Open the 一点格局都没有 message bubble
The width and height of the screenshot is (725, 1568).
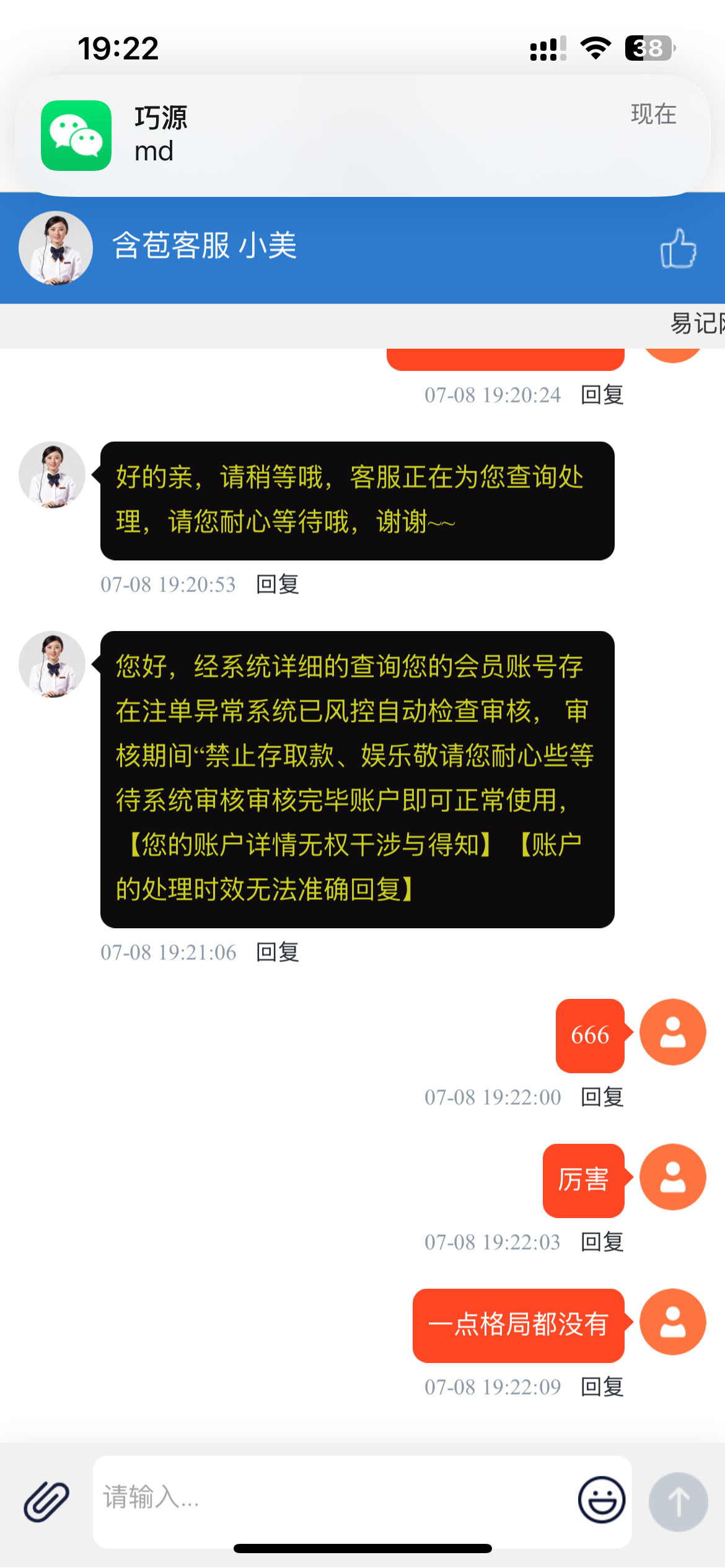click(x=519, y=1322)
